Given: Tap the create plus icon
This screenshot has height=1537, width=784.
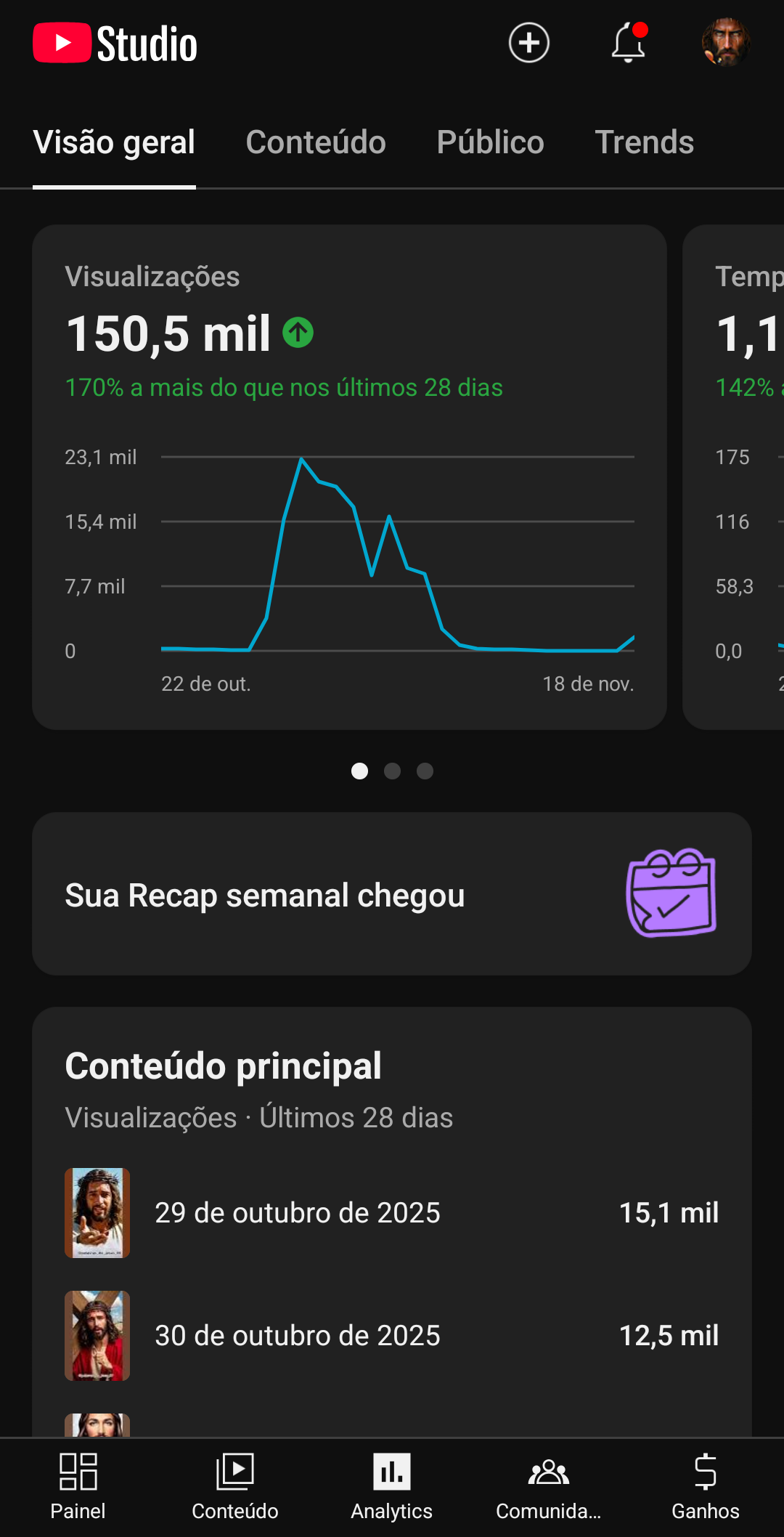Looking at the screenshot, I should pos(528,43).
